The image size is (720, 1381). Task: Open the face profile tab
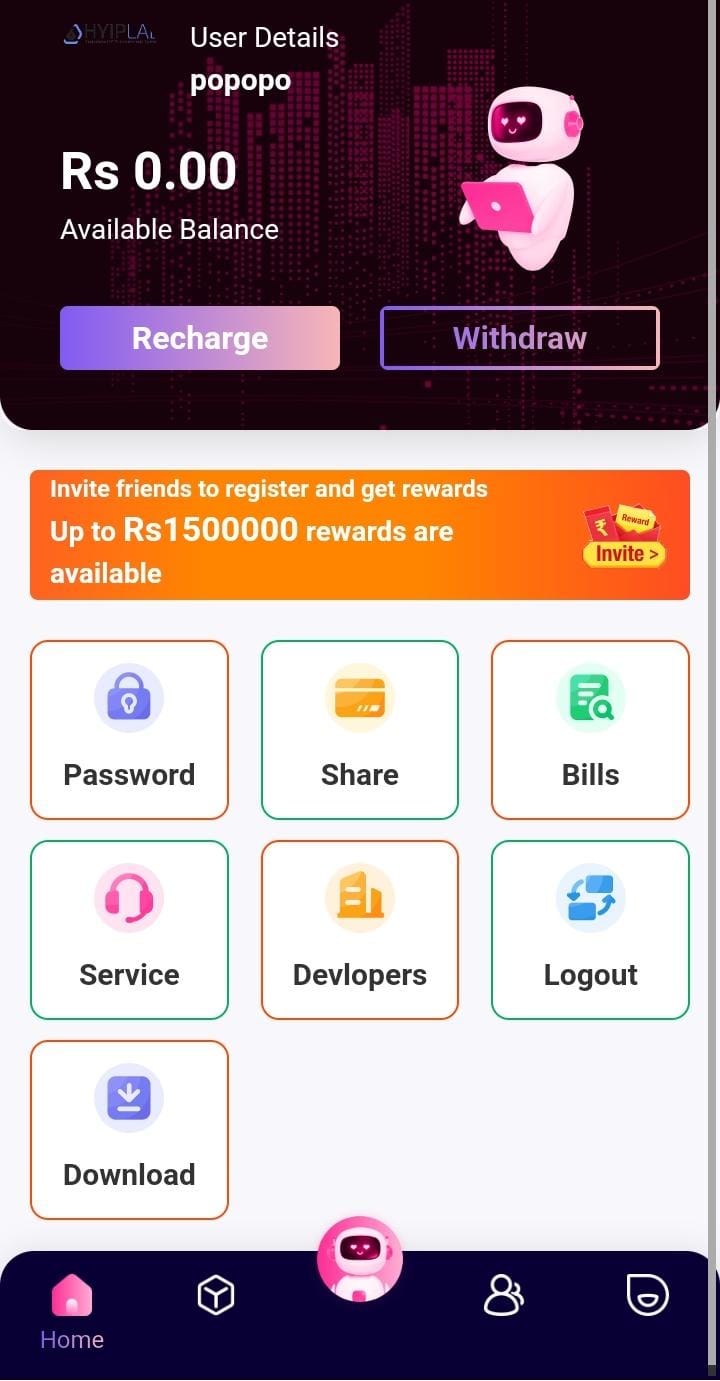coord(647,1296)
